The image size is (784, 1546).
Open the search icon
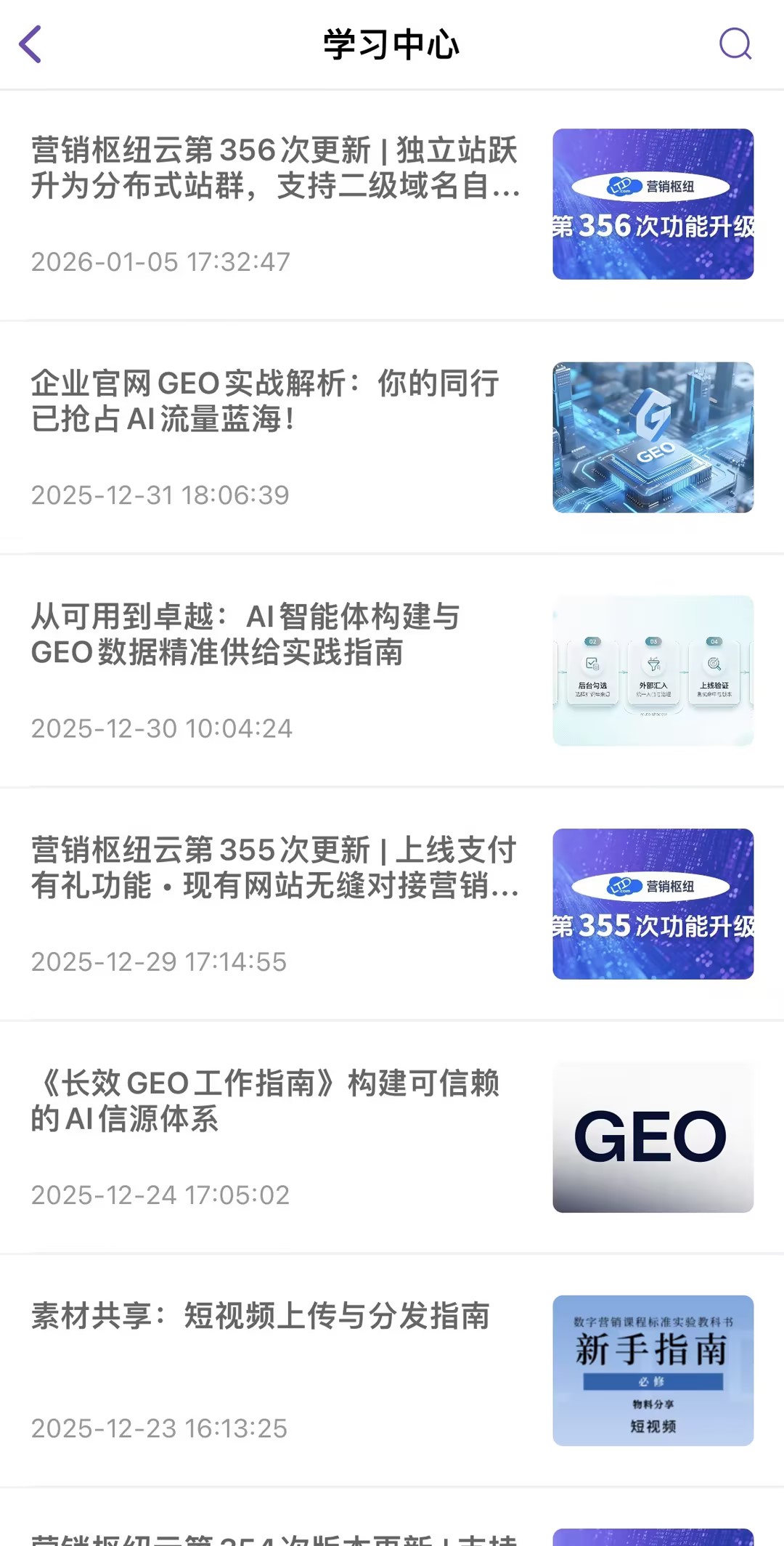pyautogui.click(x=735, y=44)
